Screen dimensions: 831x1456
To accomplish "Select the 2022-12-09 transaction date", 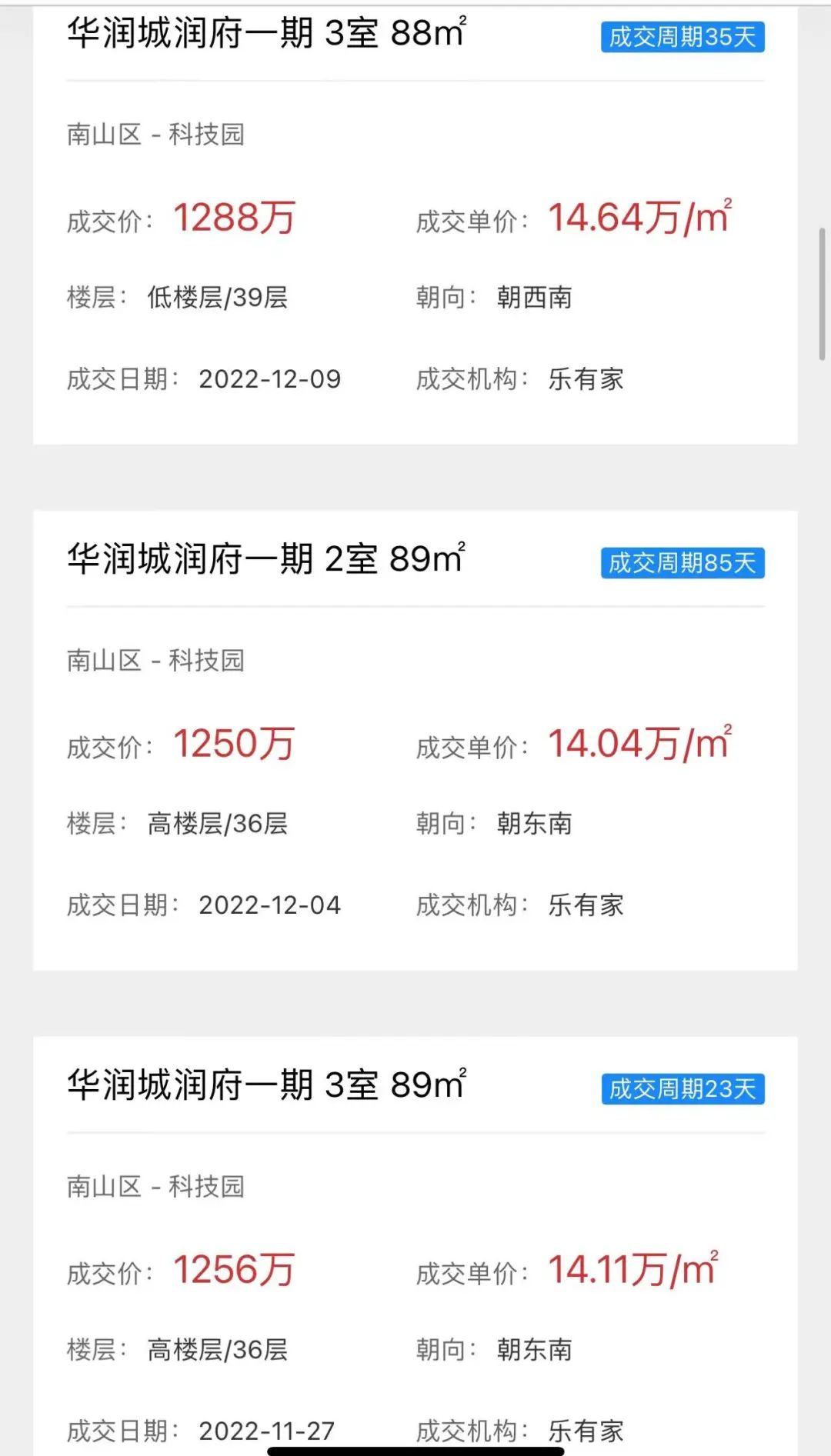I will tap(269, 379).
